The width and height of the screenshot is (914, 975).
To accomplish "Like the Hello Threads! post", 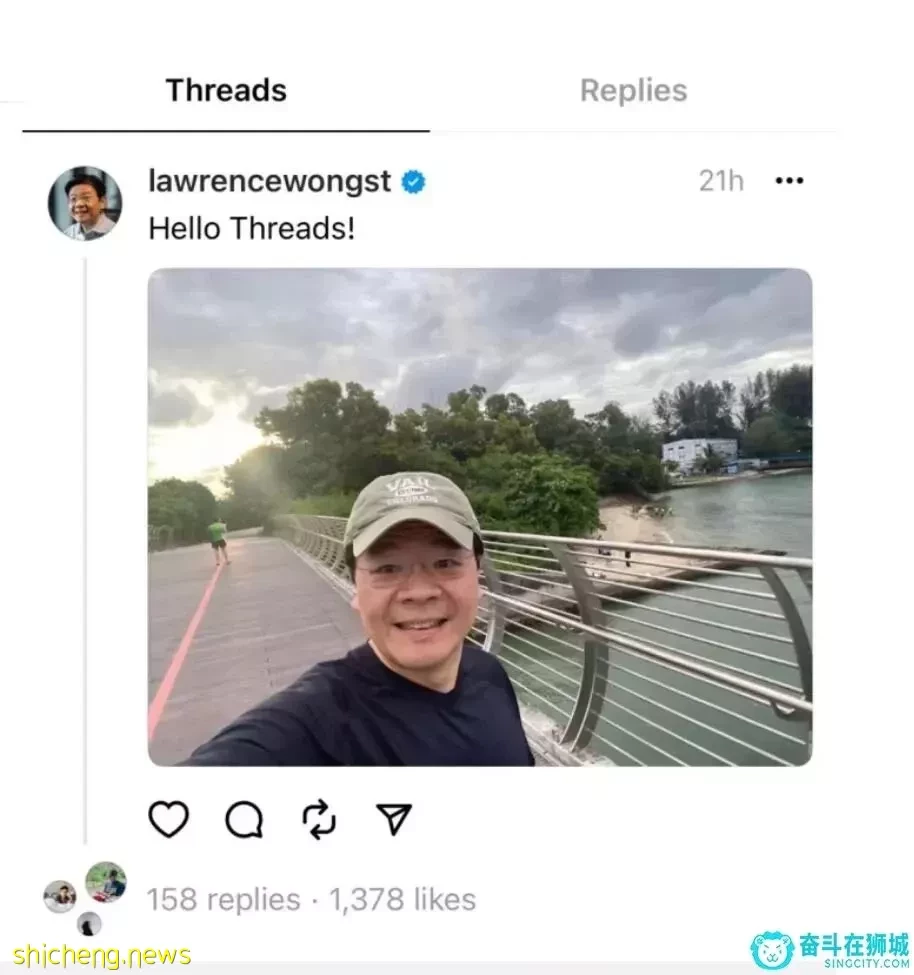I will (168, 820).
